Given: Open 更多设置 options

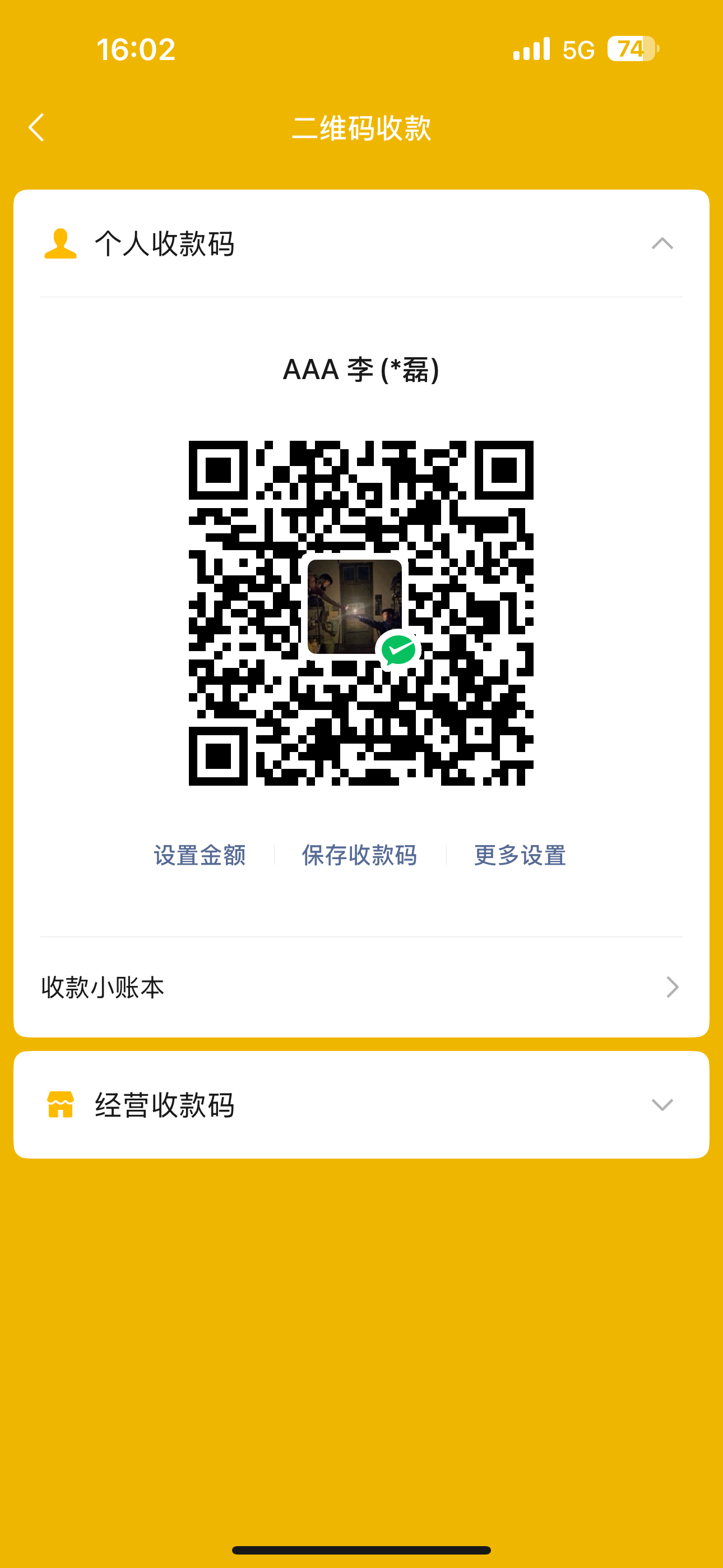Looking at the screenshot, I should tap(520, 855).
